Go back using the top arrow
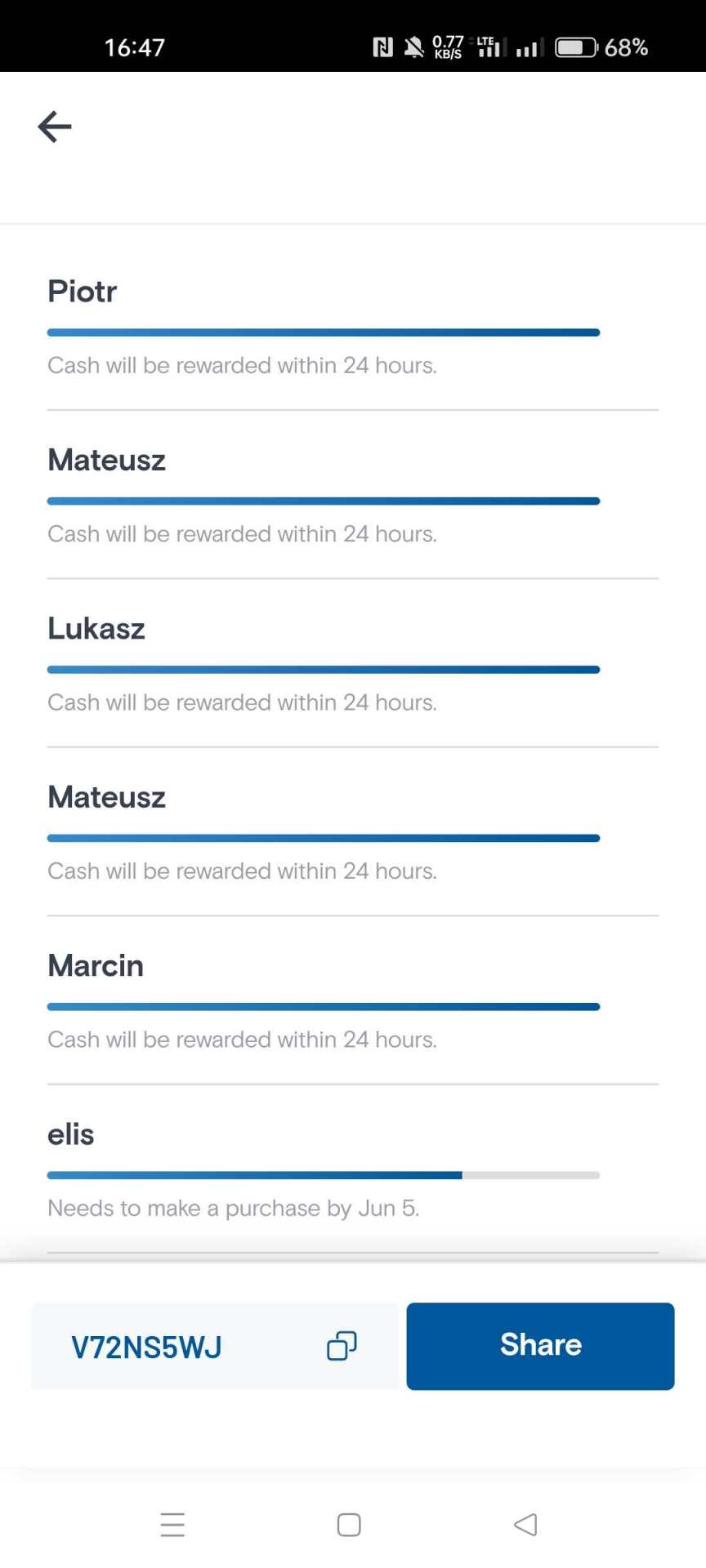This screenshot has width=706, height=1568. pyautogui.click(x=55, y=127)
